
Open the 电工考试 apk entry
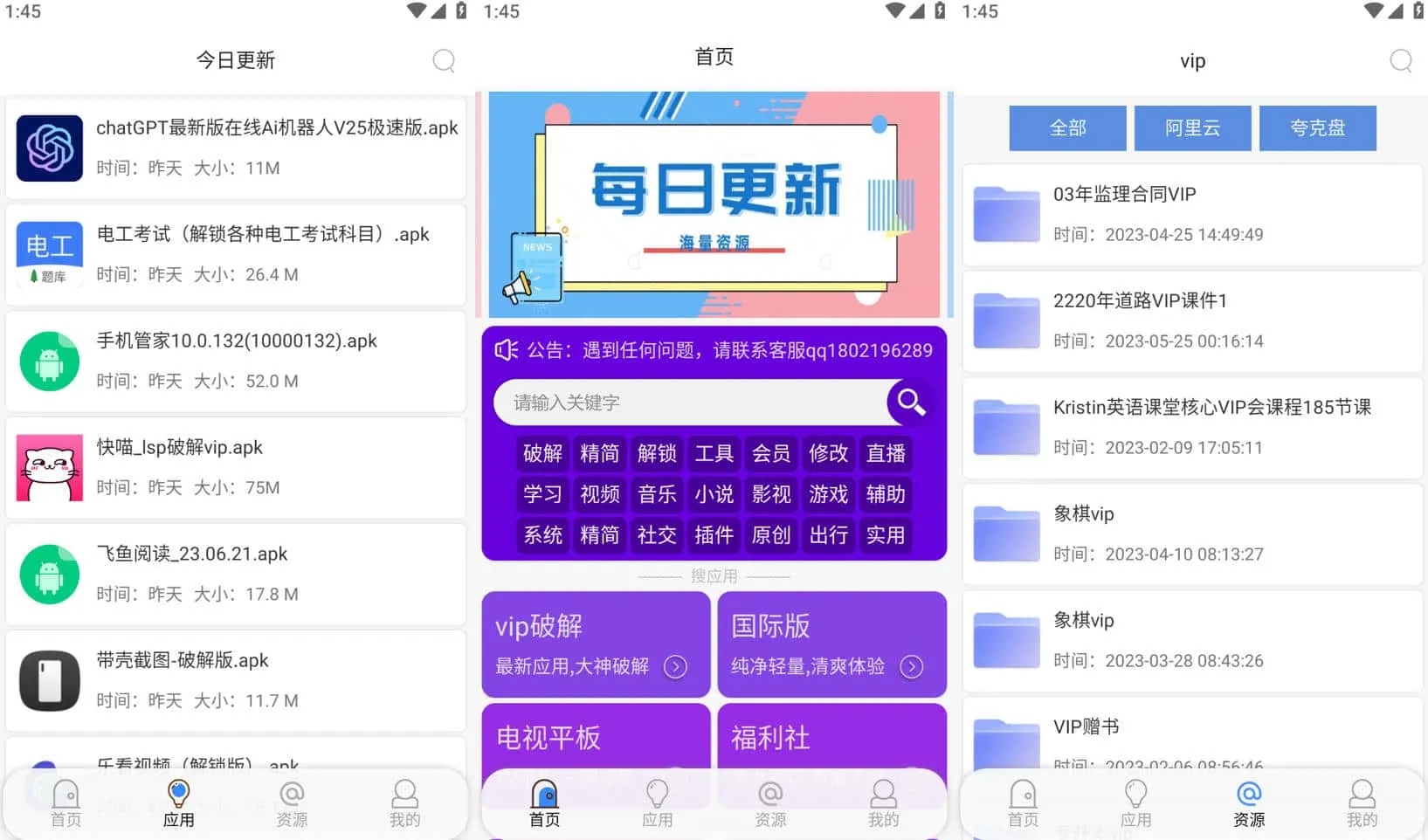click(236, 254)
